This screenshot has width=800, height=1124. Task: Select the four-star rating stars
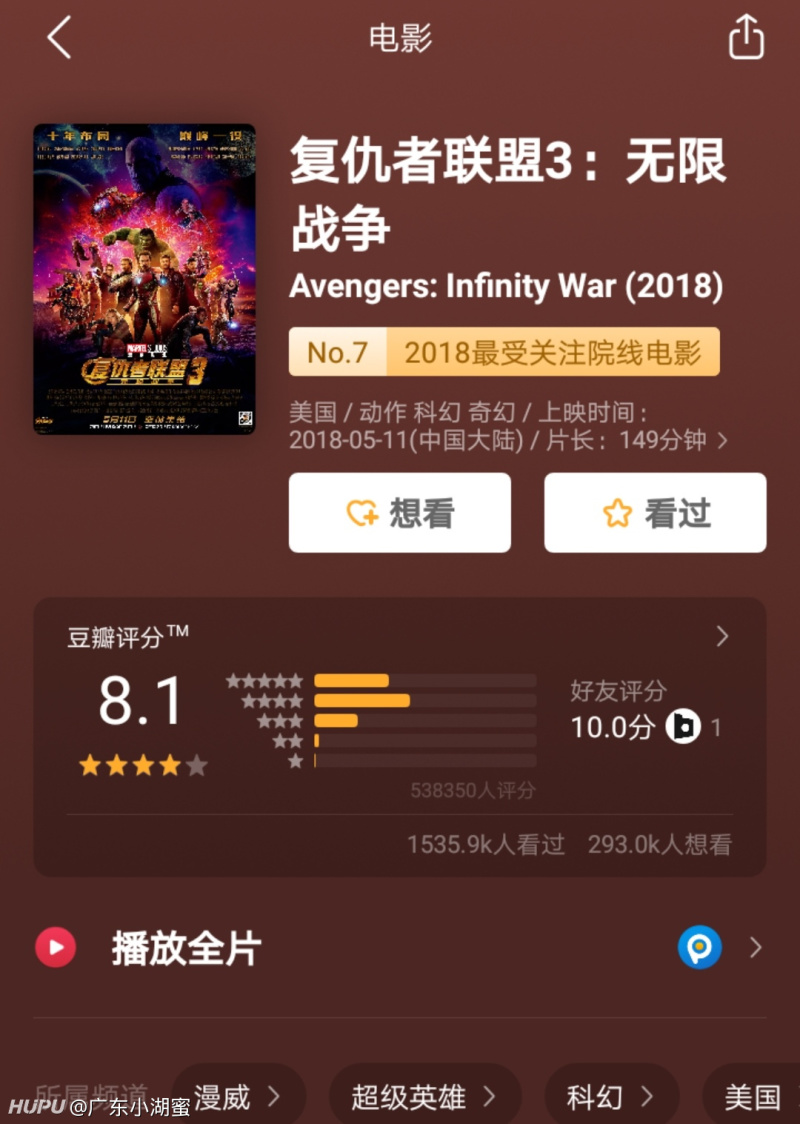(x=143, y=765)
